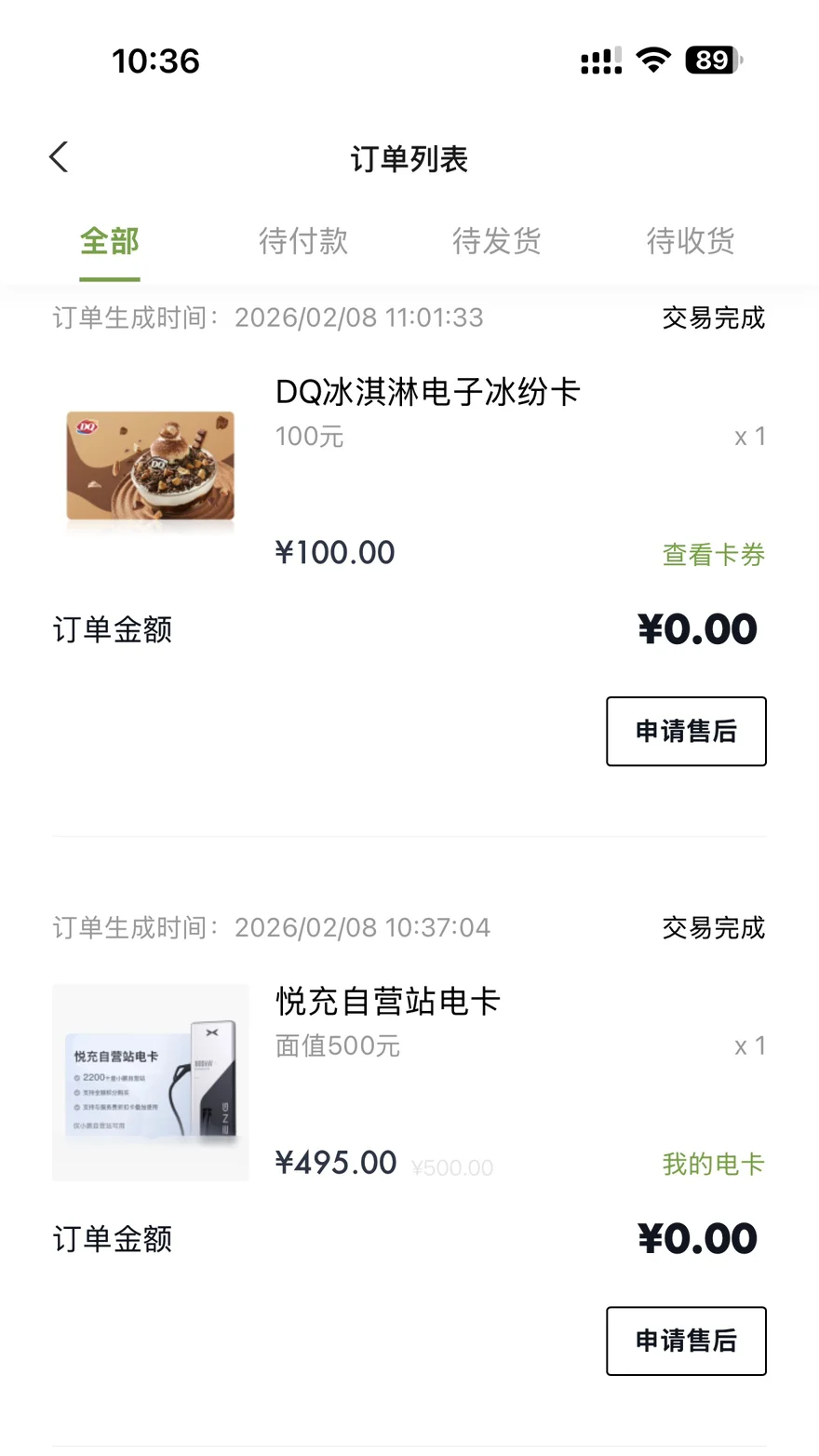Viewport: 819px width, 1456px height.
Task: Go back from the order list
Action: point(59,157)
